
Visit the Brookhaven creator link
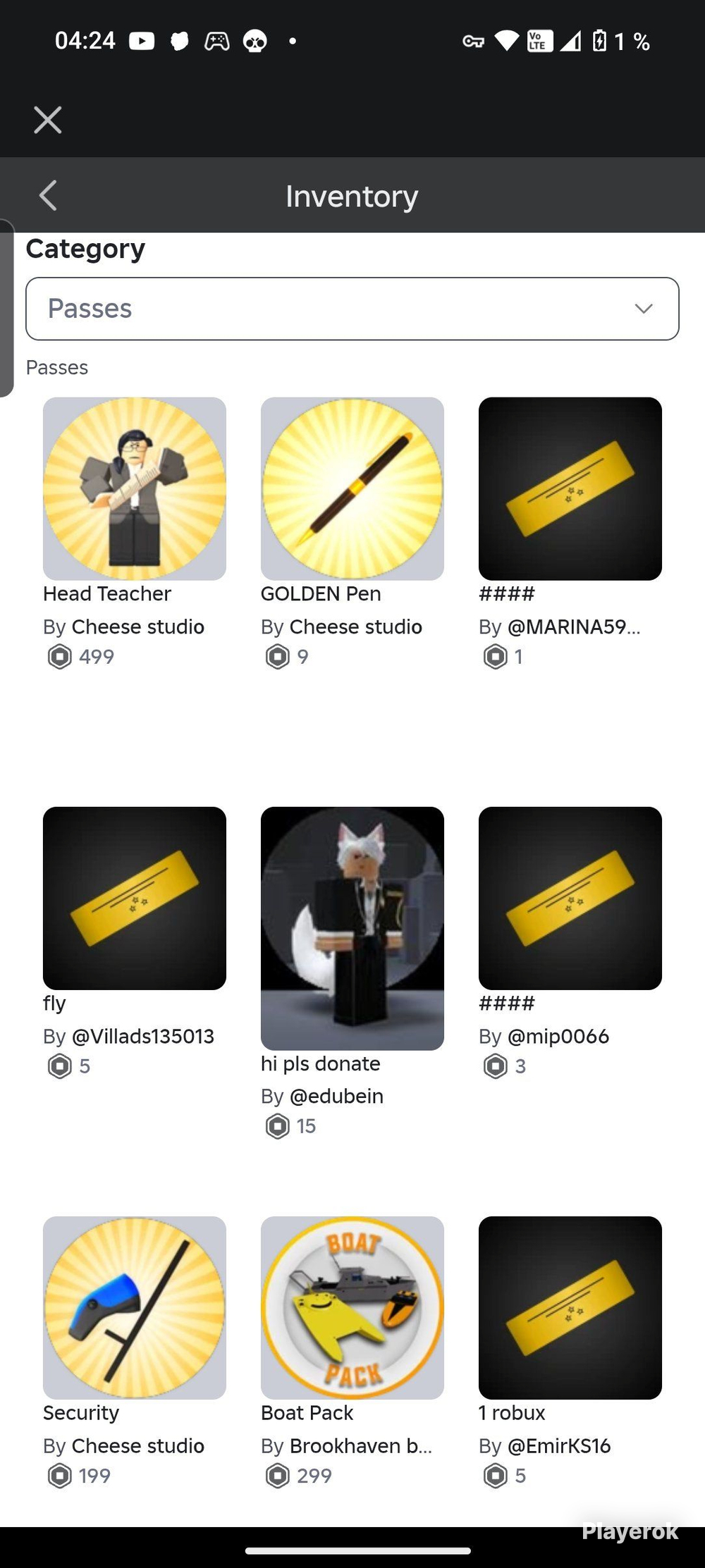coord(361,1446)
